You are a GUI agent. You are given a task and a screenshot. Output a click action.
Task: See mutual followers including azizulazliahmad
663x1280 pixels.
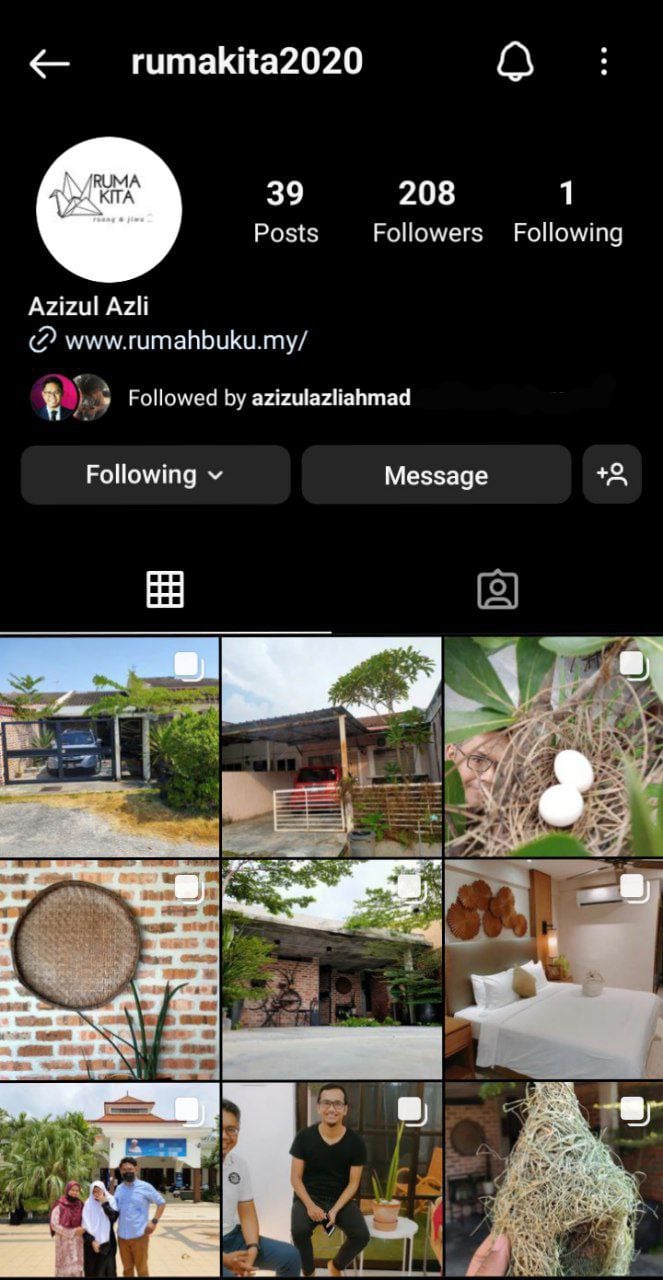268,398
